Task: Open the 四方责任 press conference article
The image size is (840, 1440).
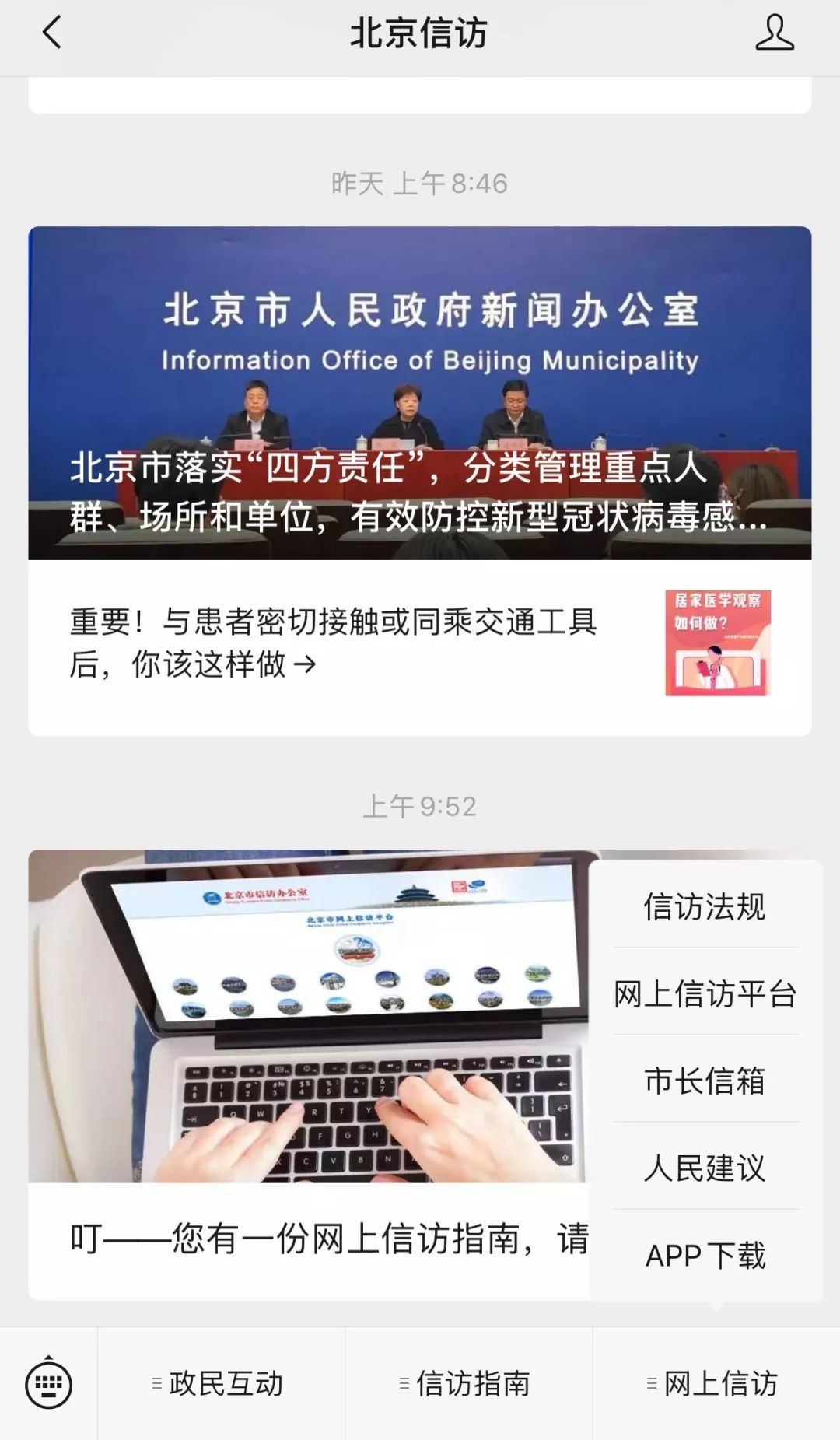Action: click(x=419, y=394)
